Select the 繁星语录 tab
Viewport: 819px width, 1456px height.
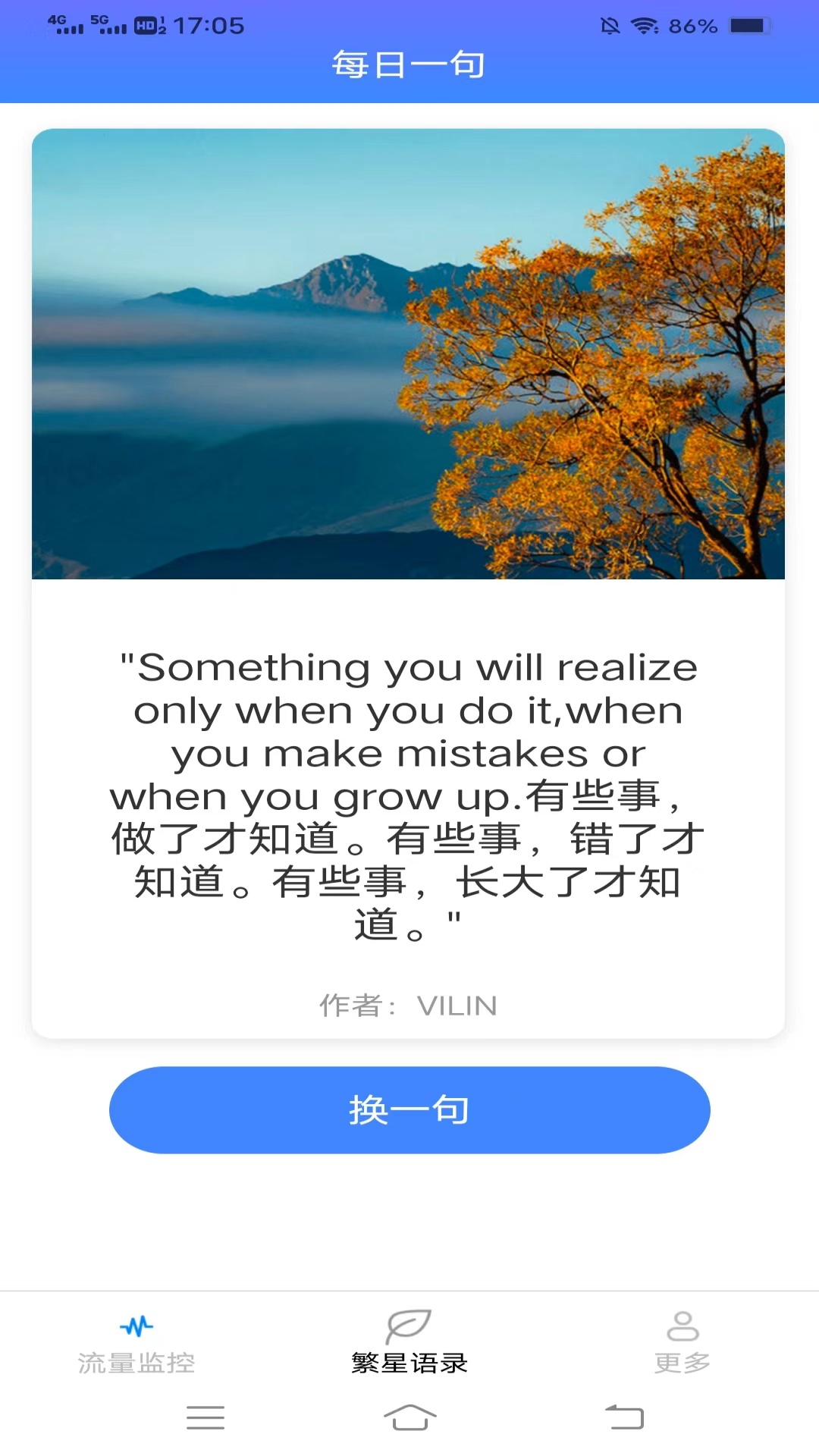[x=409, y=1344]
